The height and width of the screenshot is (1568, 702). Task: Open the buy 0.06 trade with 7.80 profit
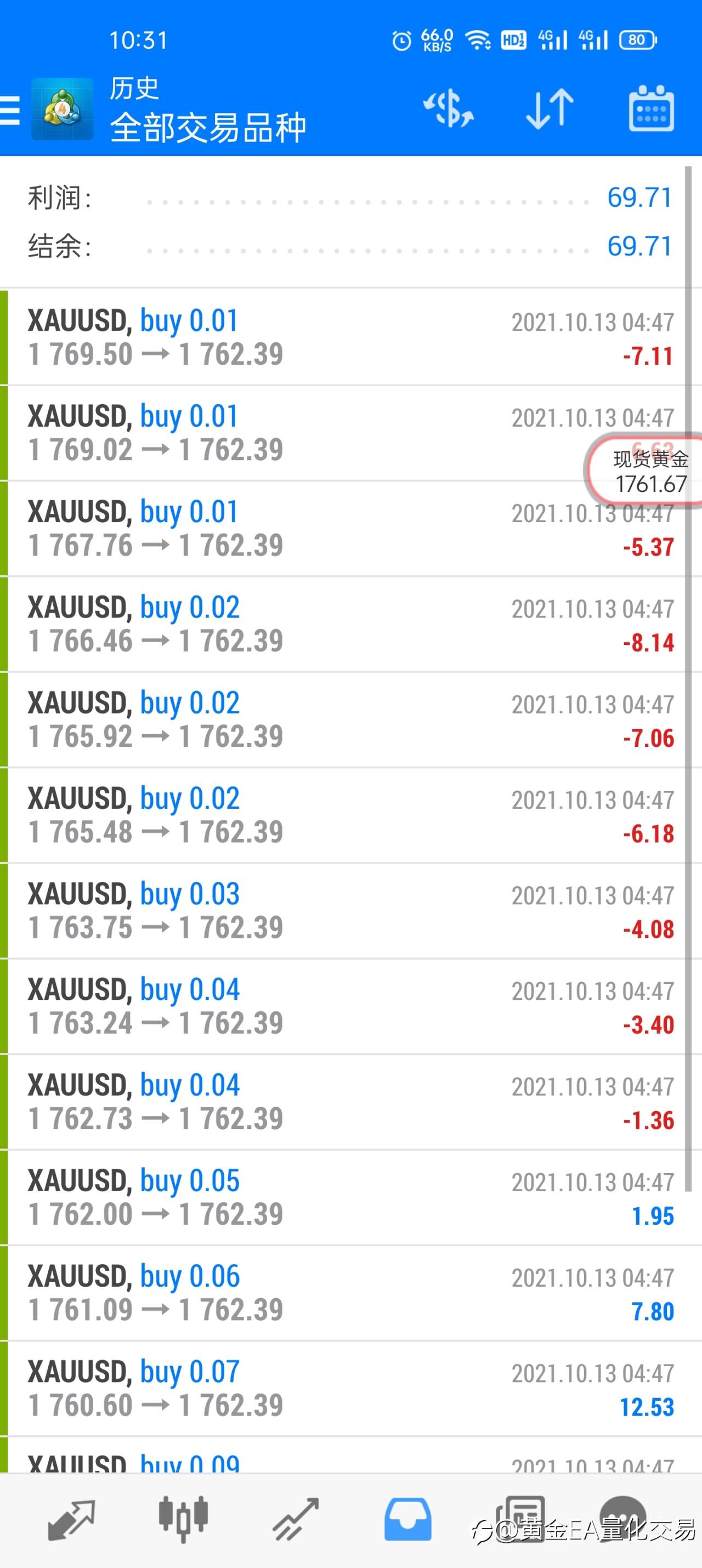click(x=350, y=1293)
